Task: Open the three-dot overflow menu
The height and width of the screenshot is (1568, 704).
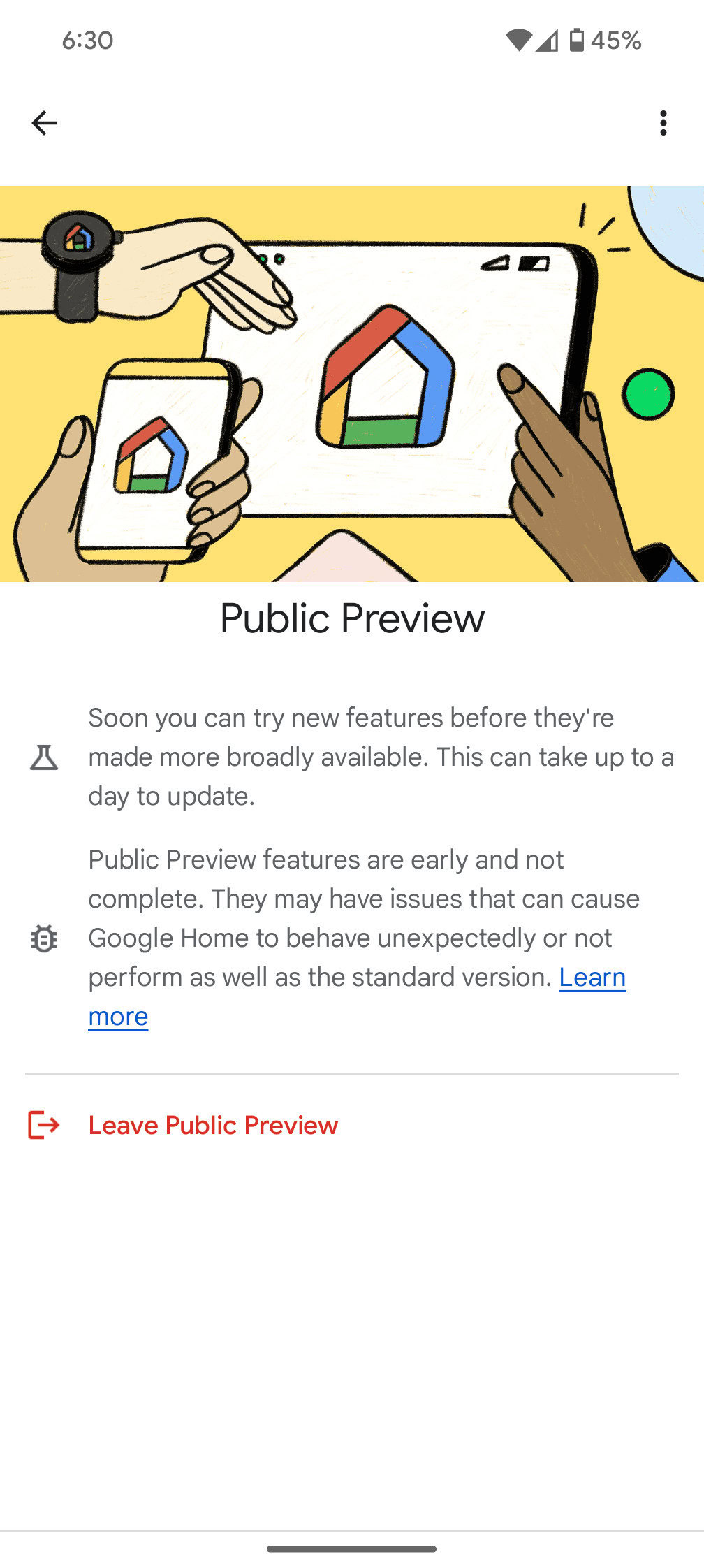Action: 663,123
